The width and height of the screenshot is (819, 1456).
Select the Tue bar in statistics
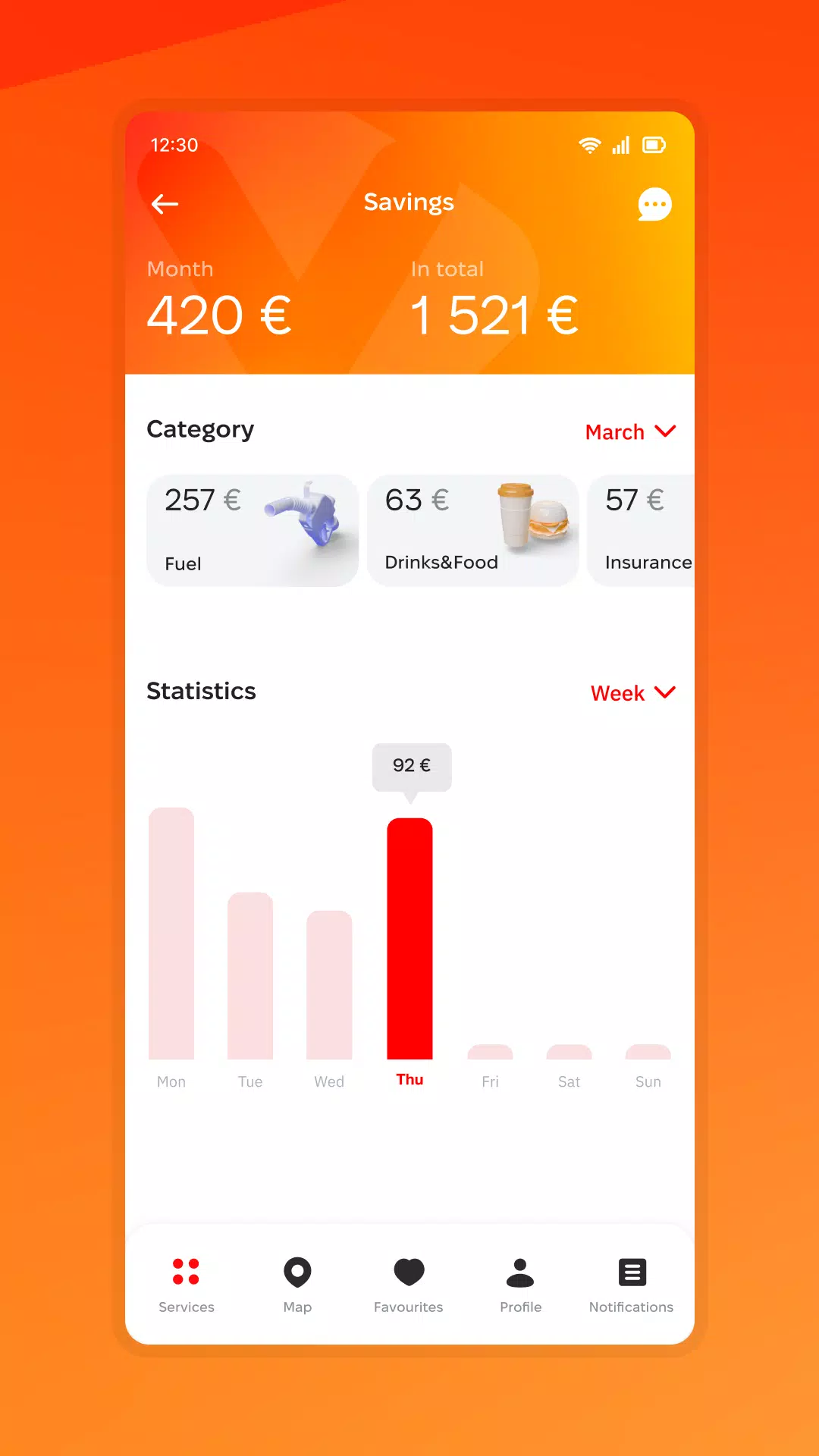click(x=250, y=975)
